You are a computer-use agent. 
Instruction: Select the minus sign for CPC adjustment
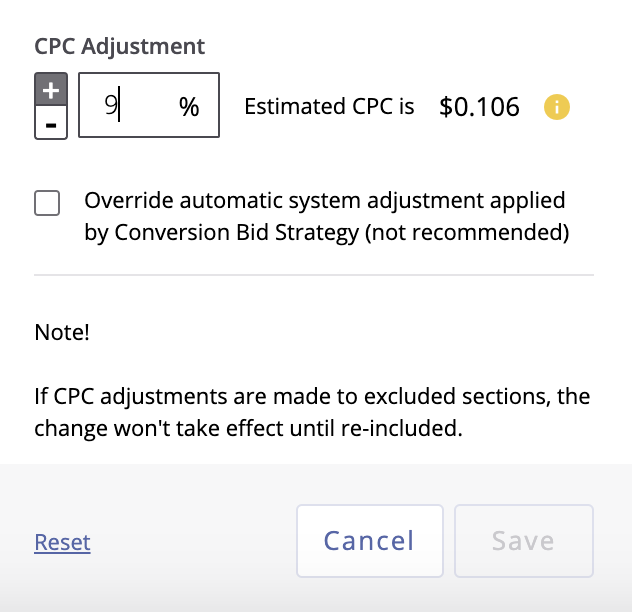pyautogui.click(x=51, y=123)
